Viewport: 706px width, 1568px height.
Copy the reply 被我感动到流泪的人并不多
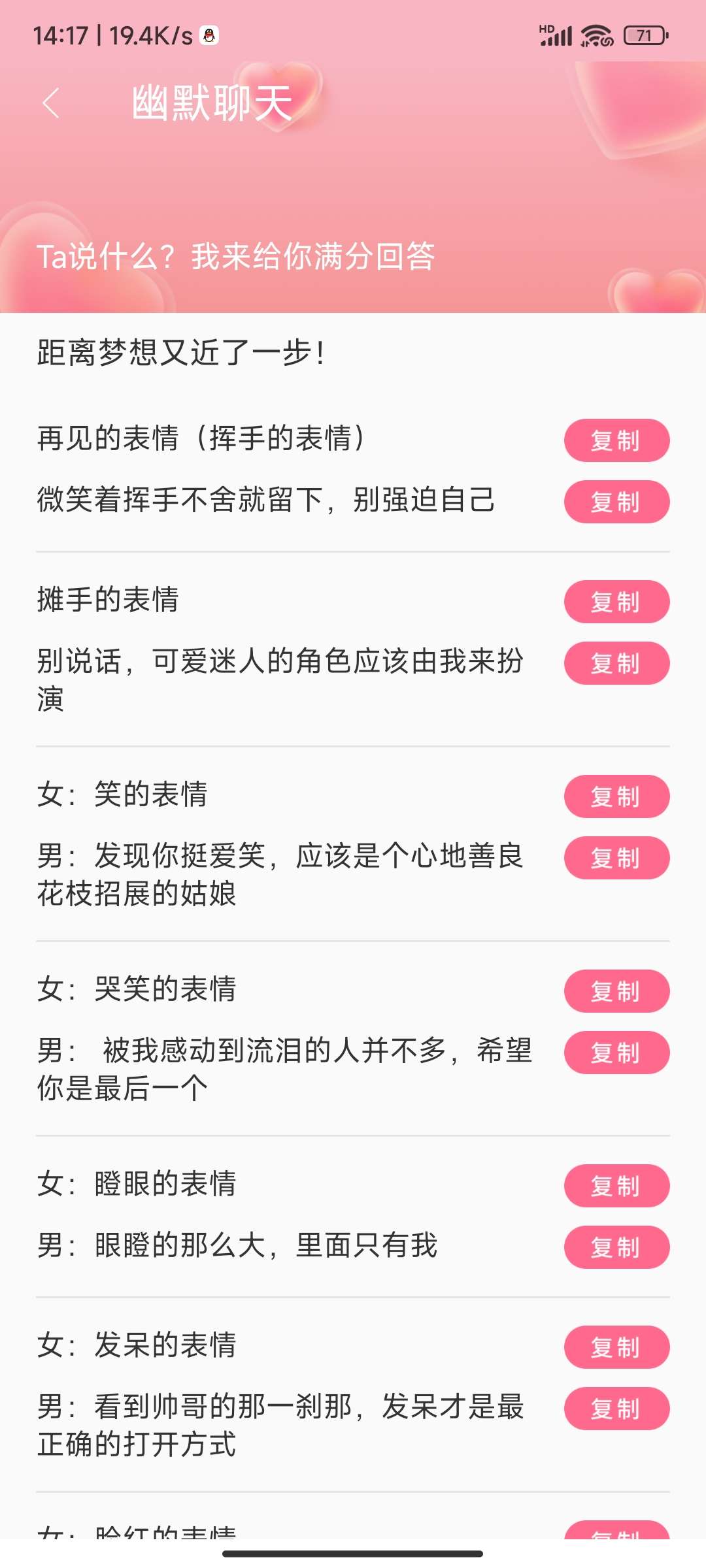[616, 1053]
